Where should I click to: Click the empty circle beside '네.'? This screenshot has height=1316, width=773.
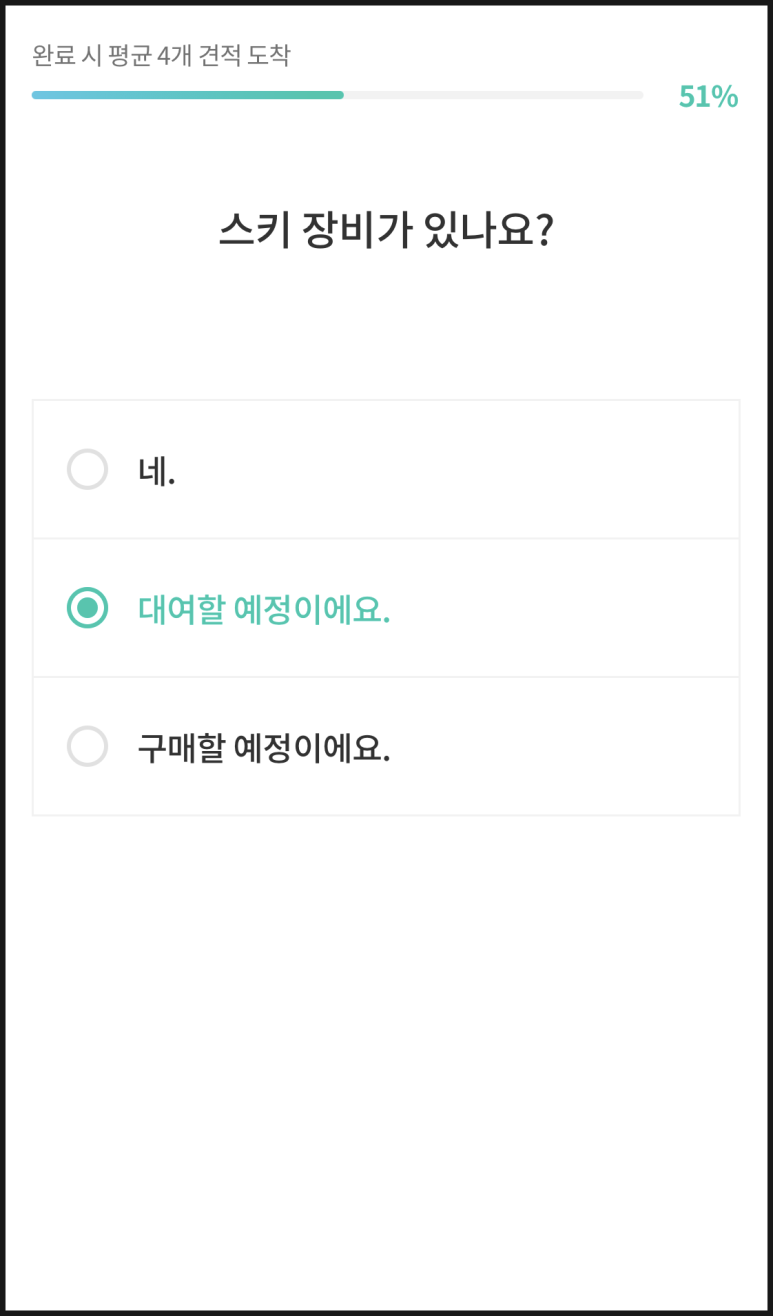[x=88, y=470]
